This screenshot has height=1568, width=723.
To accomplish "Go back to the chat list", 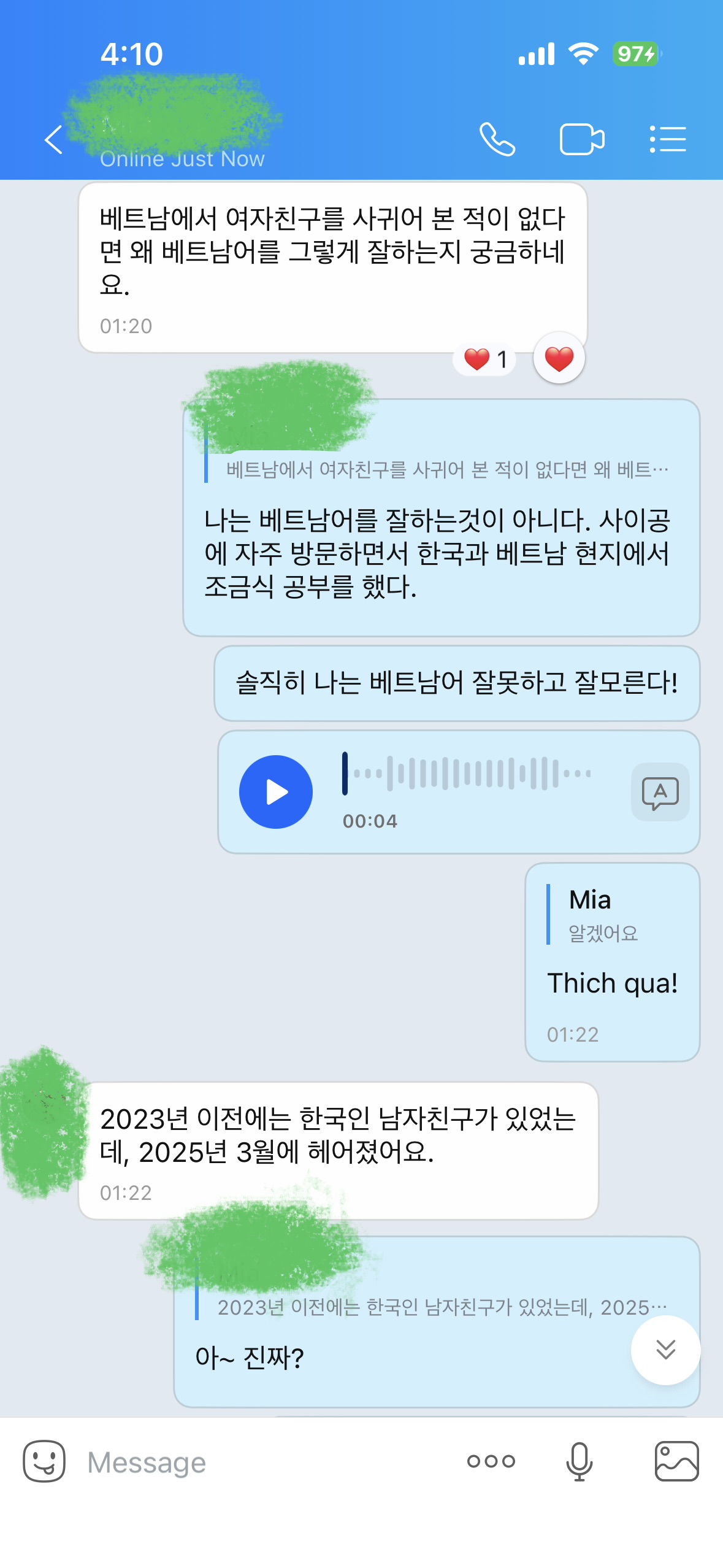I will pos(54,140).
